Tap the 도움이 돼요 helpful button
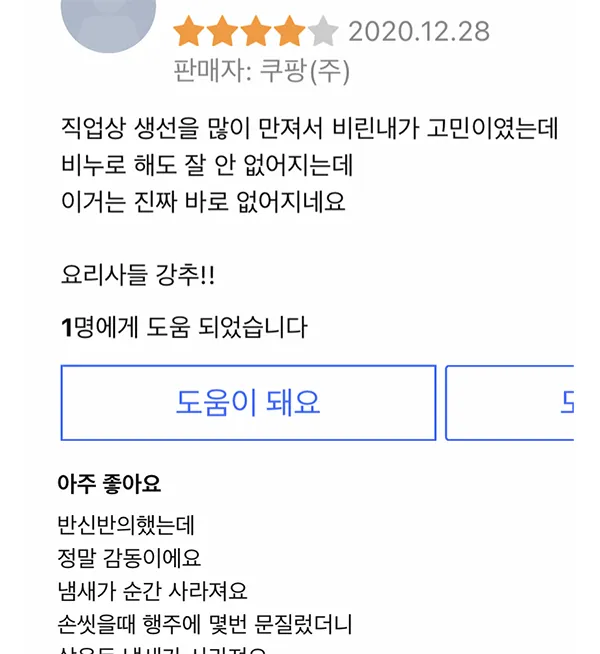 248,403
